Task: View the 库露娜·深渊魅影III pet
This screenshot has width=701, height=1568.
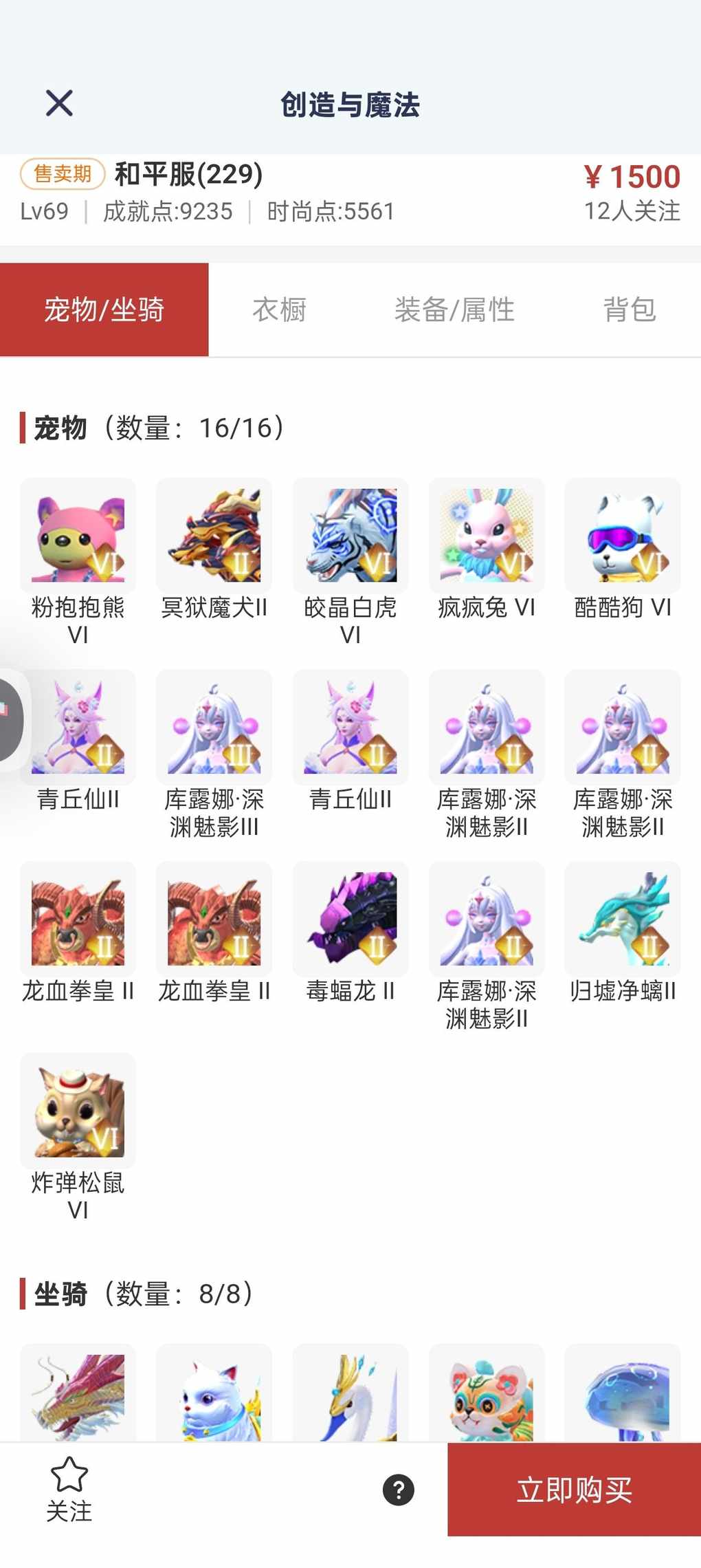Action: (214, 728)
